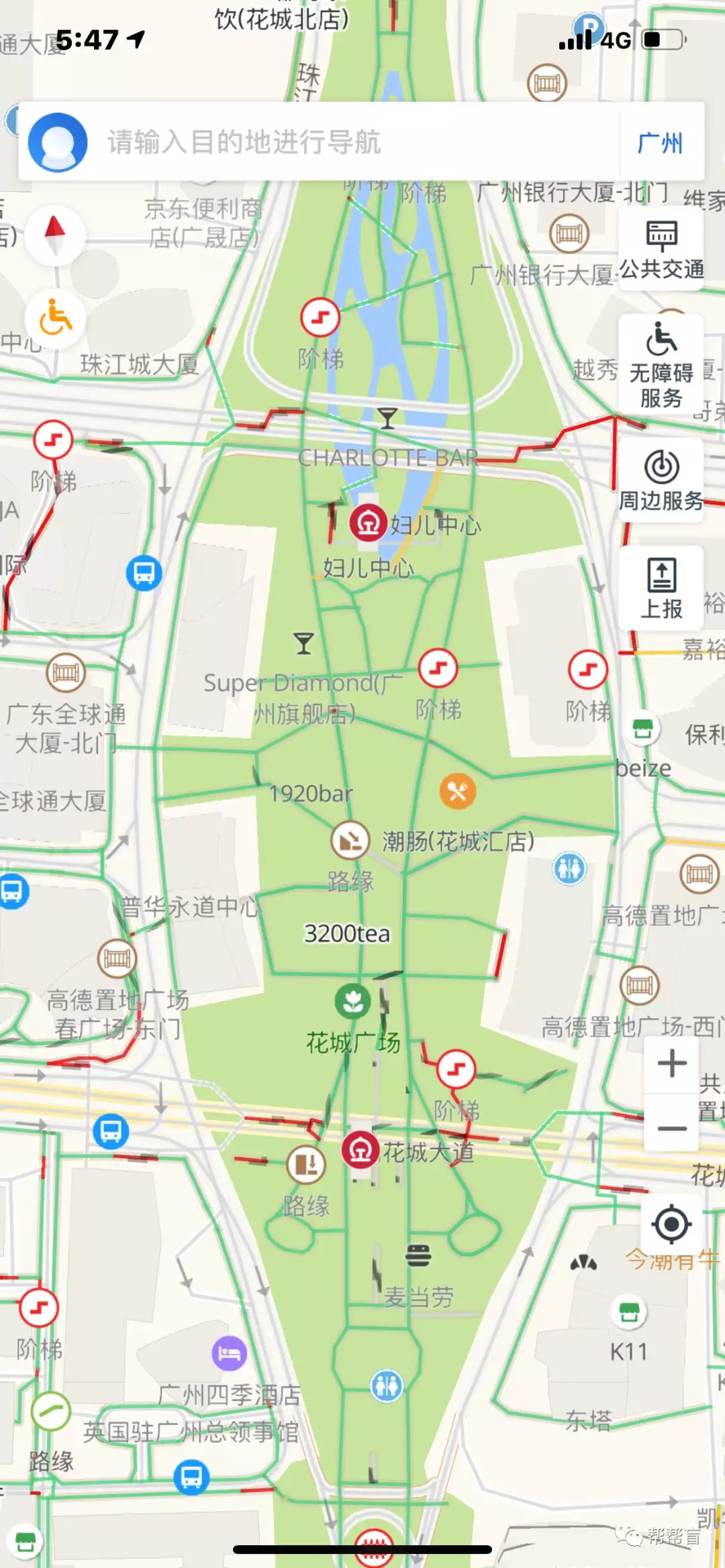Image resolution: width=725 pixels, height=1568 pixels.
Task: Open 周边服务 nearby services
Action: click(x=661, y=480)
